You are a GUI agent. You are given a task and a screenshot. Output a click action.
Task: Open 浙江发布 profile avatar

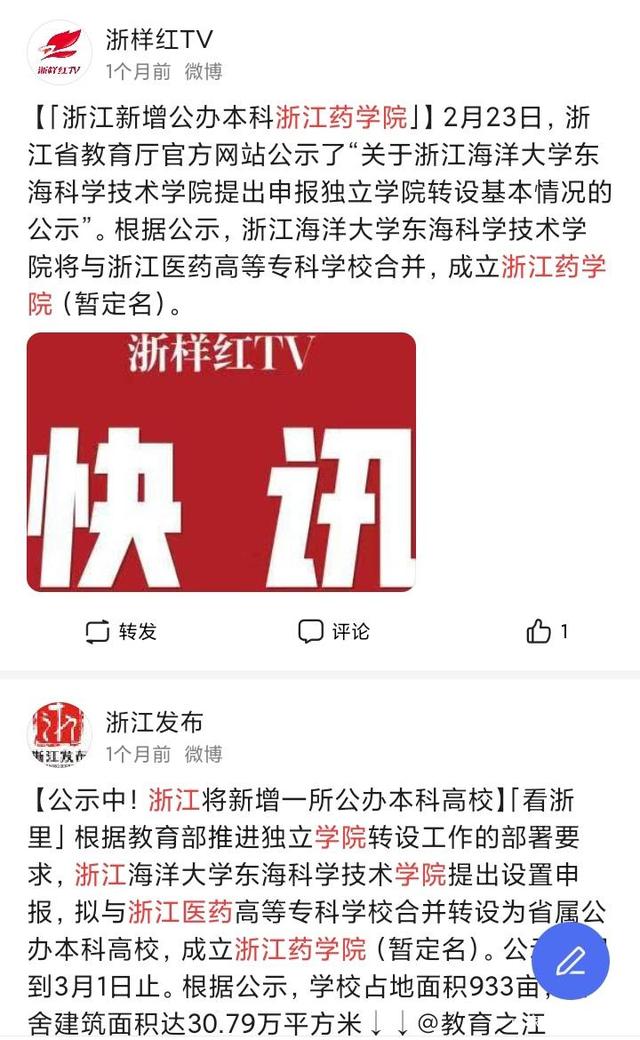[59, 736]
